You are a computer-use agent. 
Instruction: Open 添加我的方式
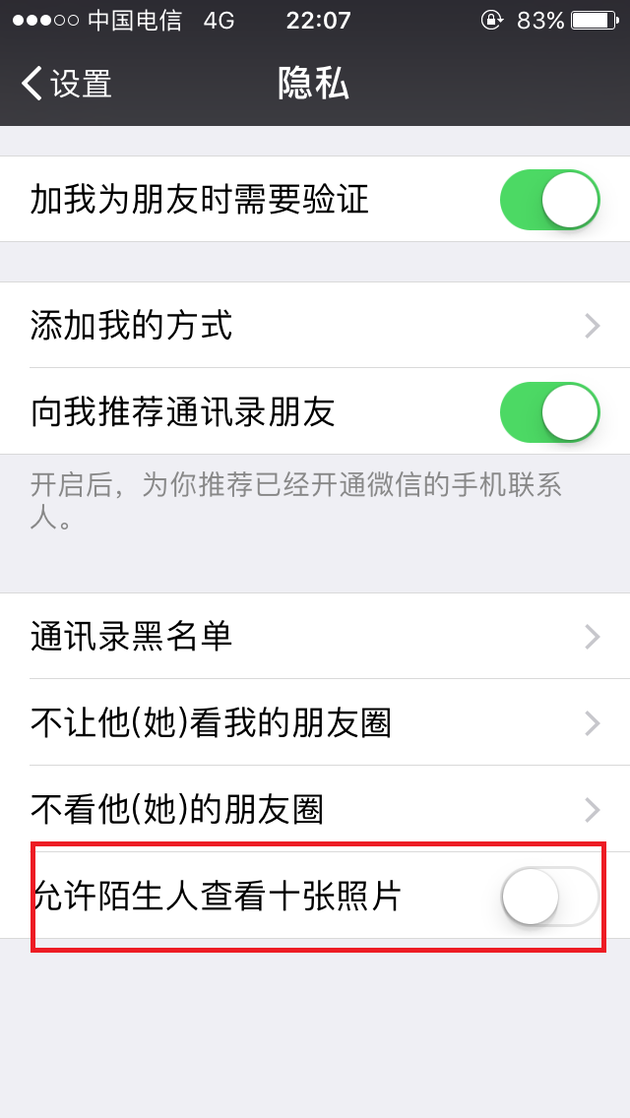[315, 326]
